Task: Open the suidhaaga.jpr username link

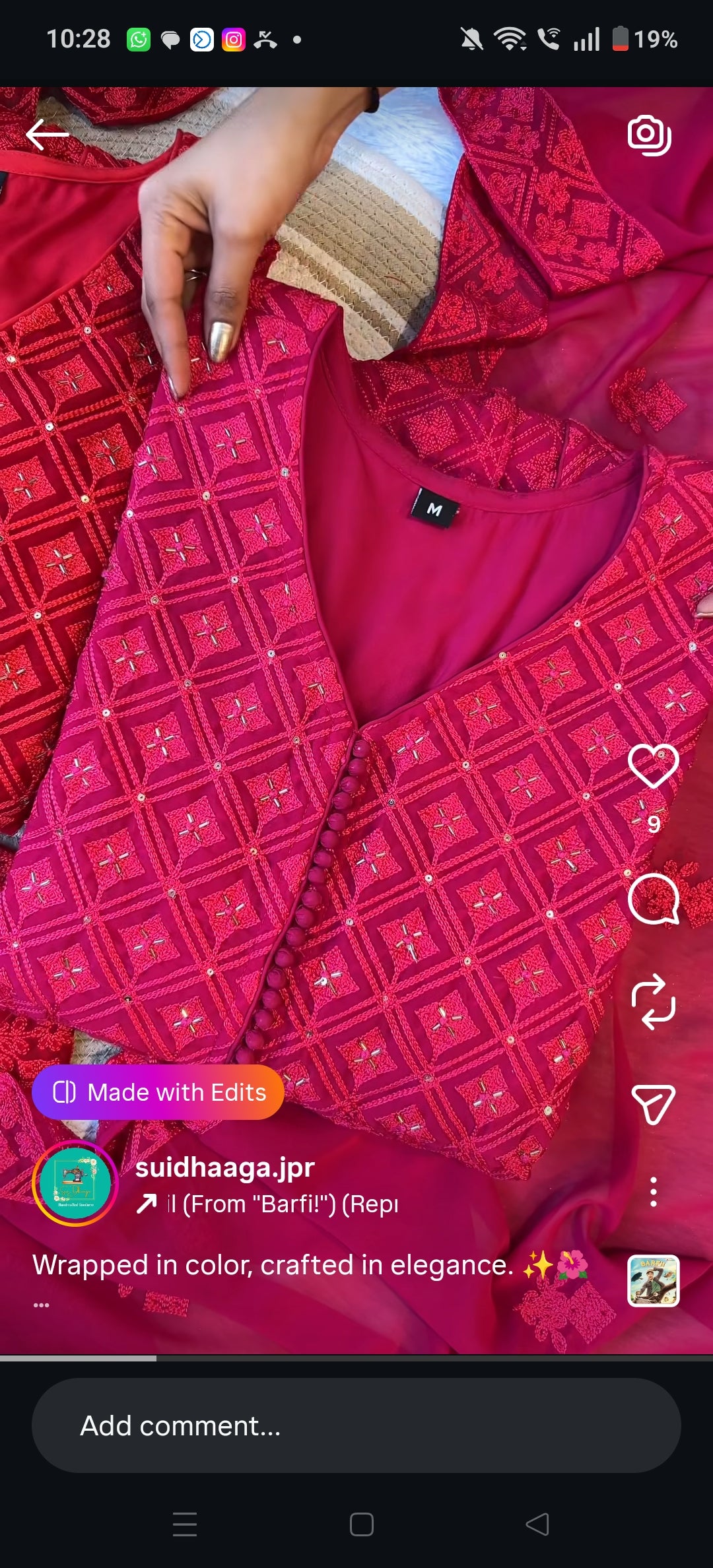Action: click(x=224, y=1167)
